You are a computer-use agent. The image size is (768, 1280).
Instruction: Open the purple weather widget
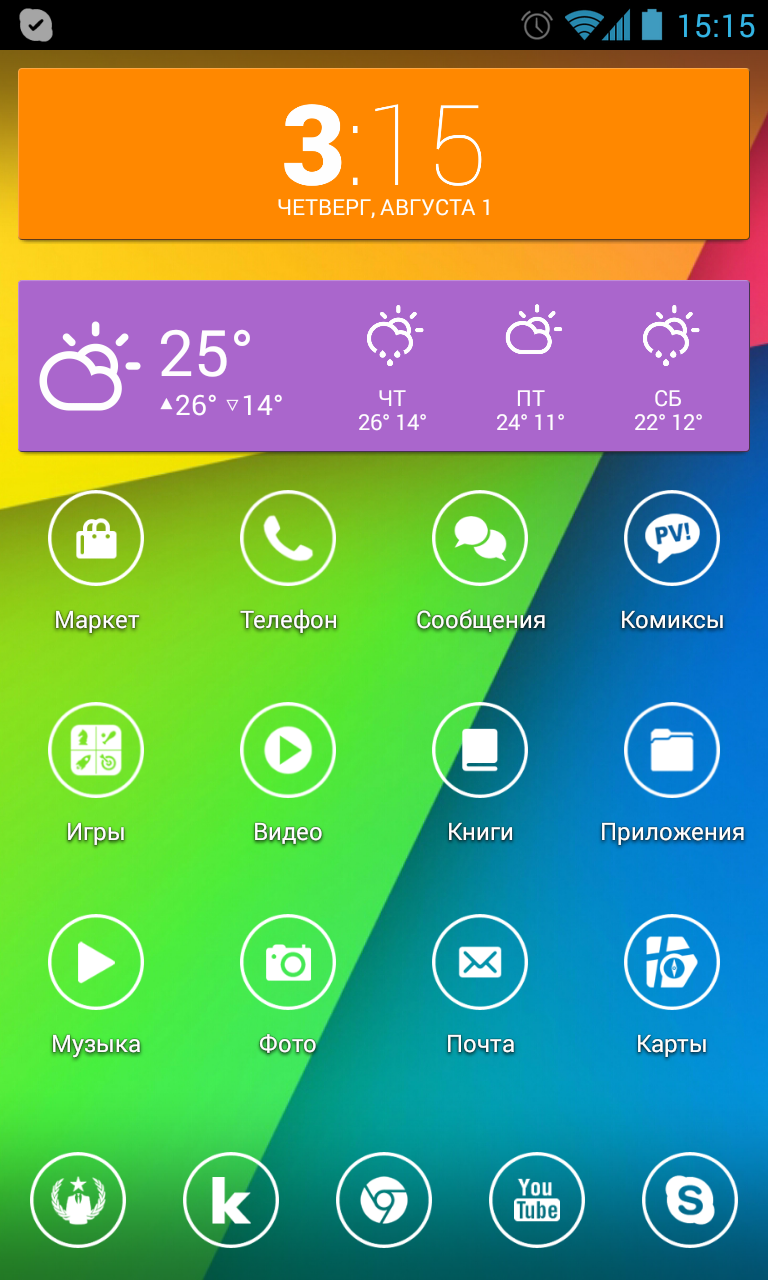(x=384, y=366)
